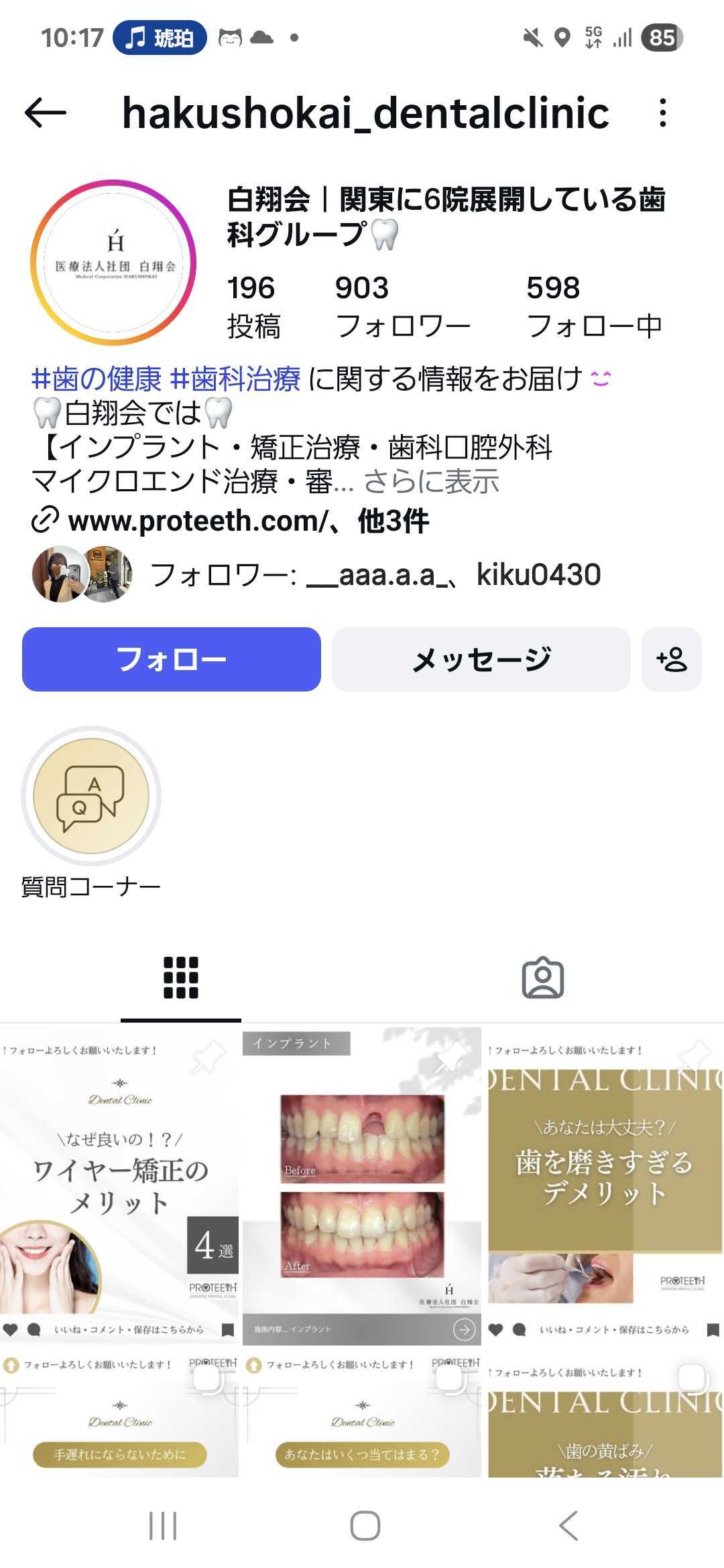Screen dimensions: 724x1568
Task: Open recent apps from navigation bar
Action: point(163,1526)
